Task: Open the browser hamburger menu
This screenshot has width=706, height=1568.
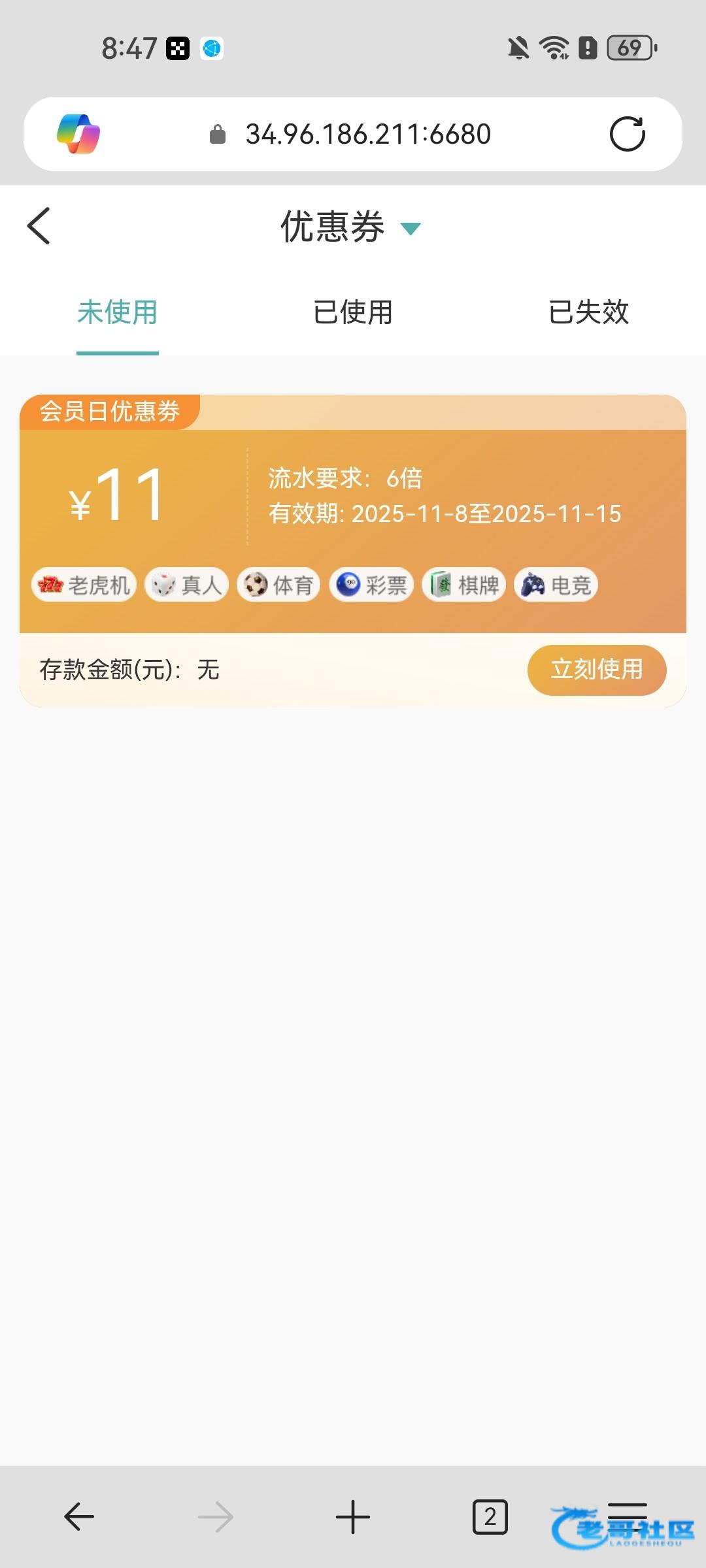Action: tap(628, 1516)
